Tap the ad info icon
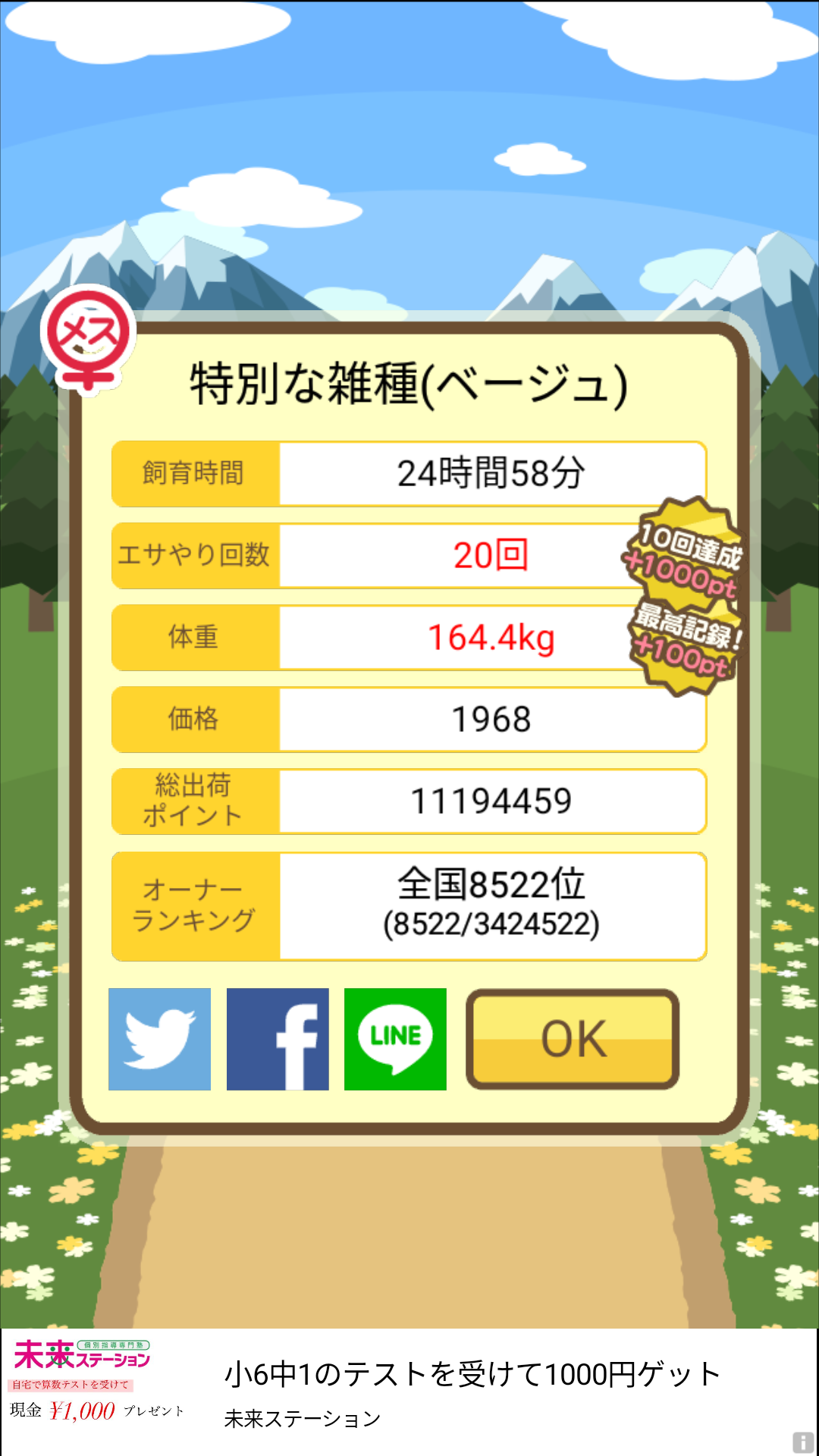Screen dimensions: 819x1456 803,1442
